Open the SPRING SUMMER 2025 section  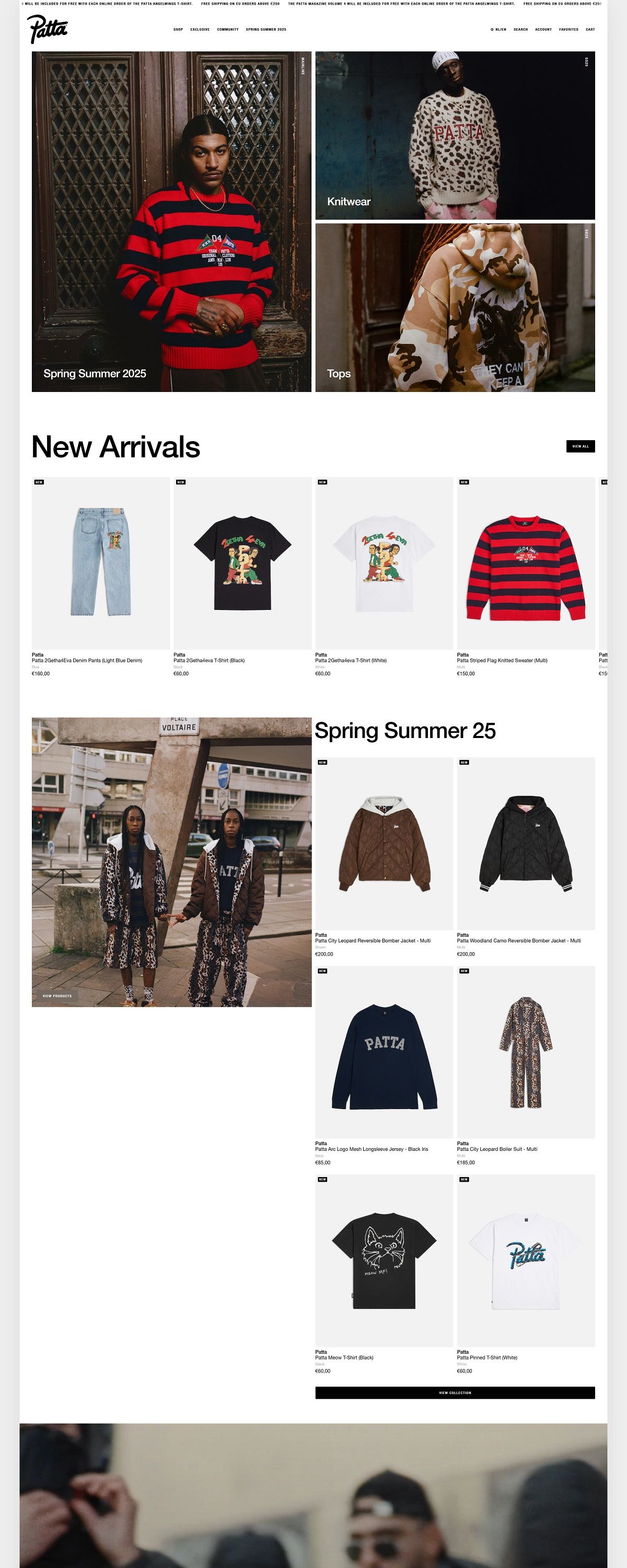coord(266,28)
